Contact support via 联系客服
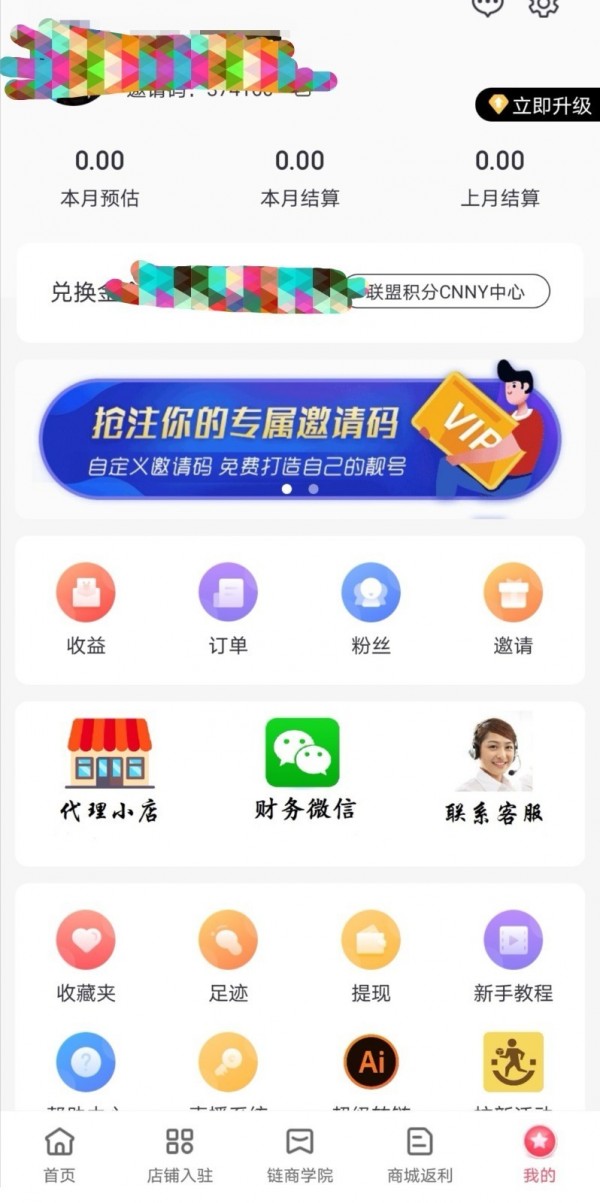The width and height of the screenshot is (600, 1203). pos(495,771)
